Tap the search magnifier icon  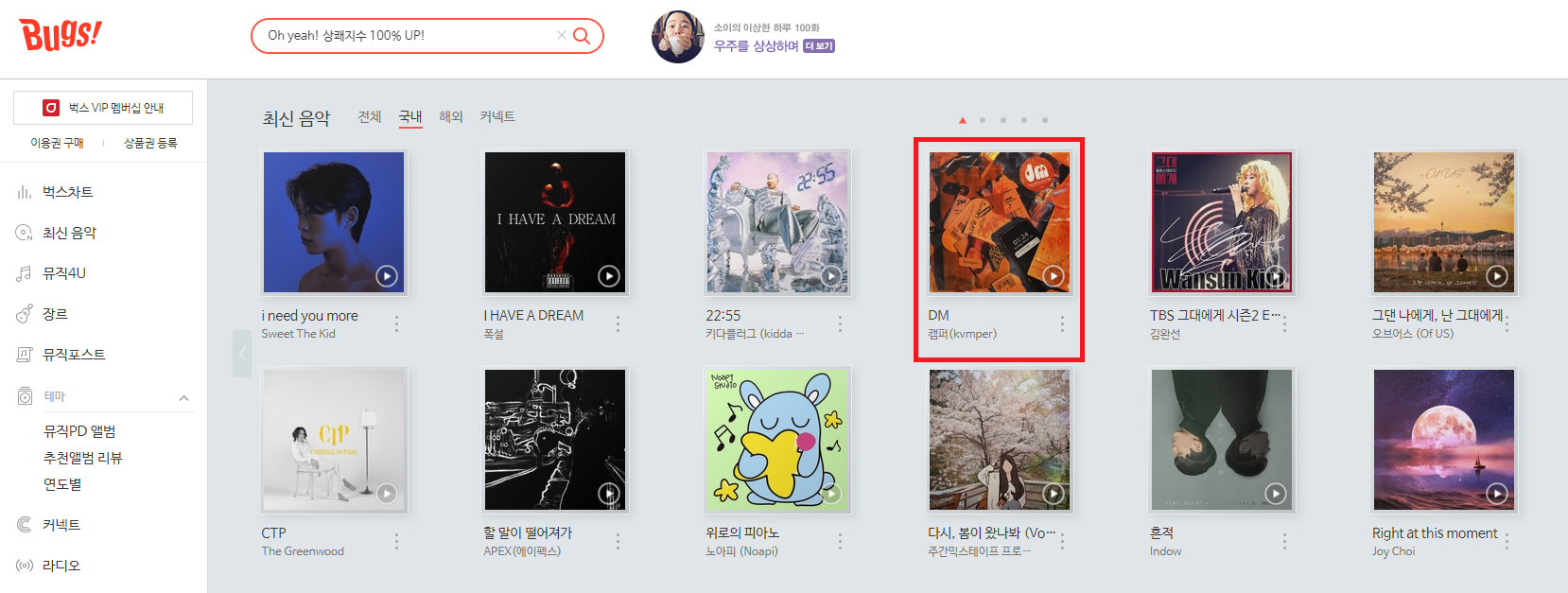pyautogui.click(x=582, y=36)
